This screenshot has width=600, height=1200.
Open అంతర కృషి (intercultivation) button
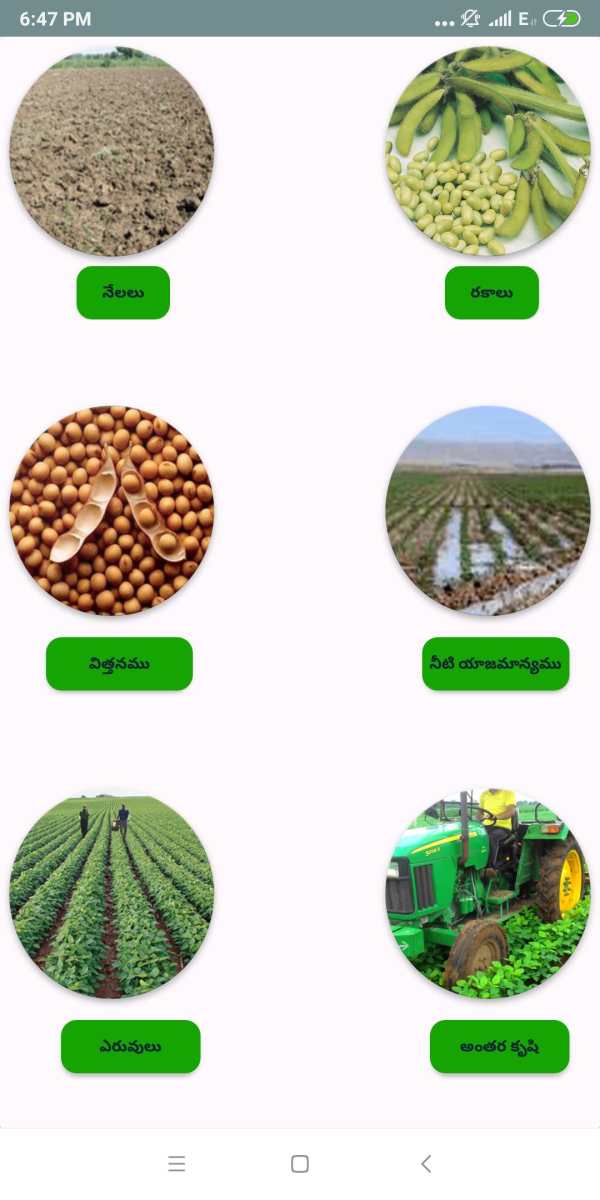(x=500, y=1047)
